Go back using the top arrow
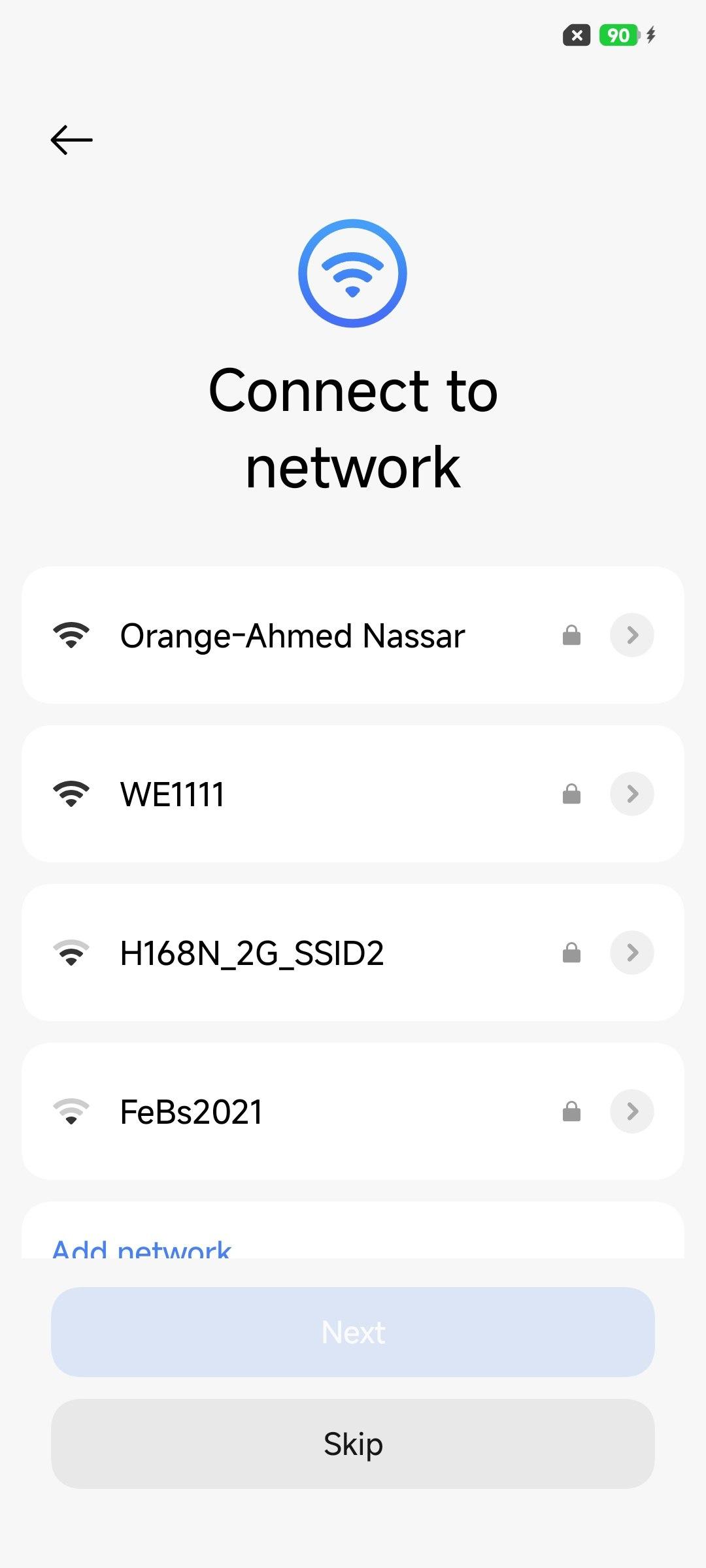The height and width of the screenshot is (1568, 706). pos(71,140)
